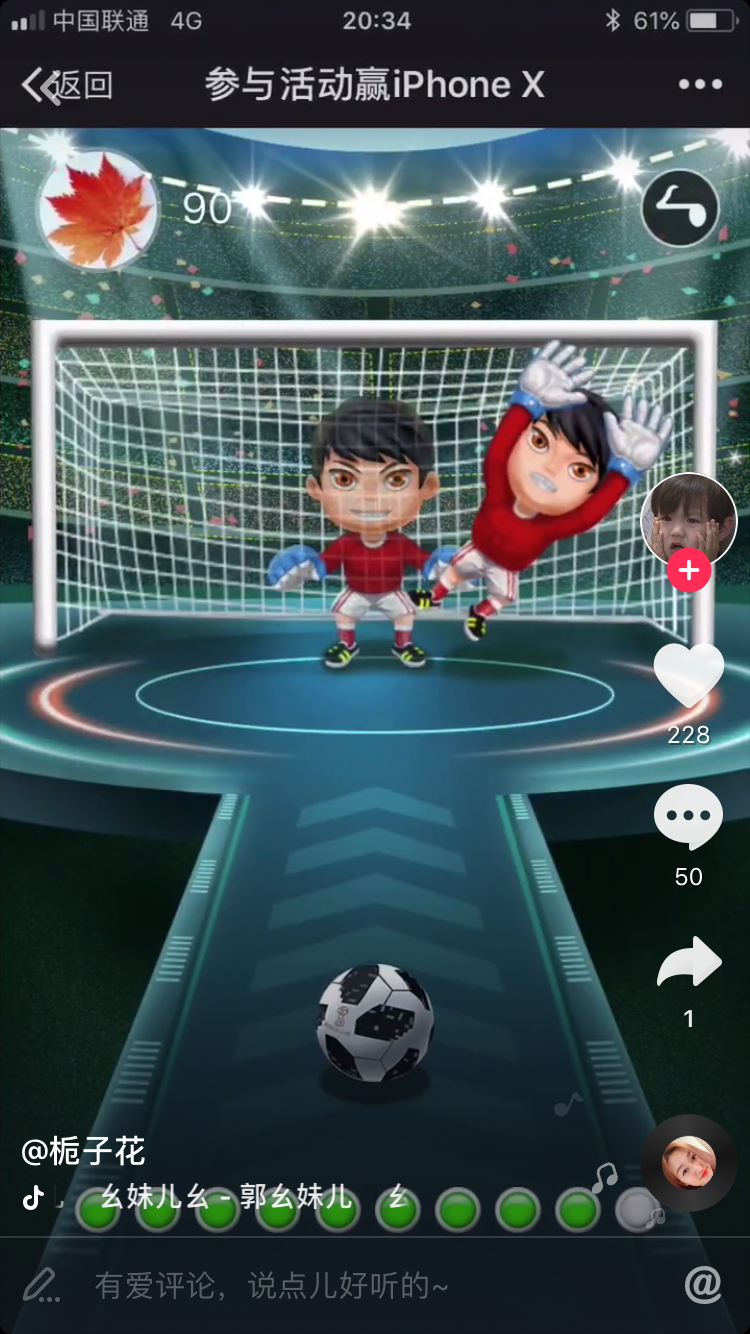Open the three-dot overflow menu
750x1334 pixels.
point(699,85)
